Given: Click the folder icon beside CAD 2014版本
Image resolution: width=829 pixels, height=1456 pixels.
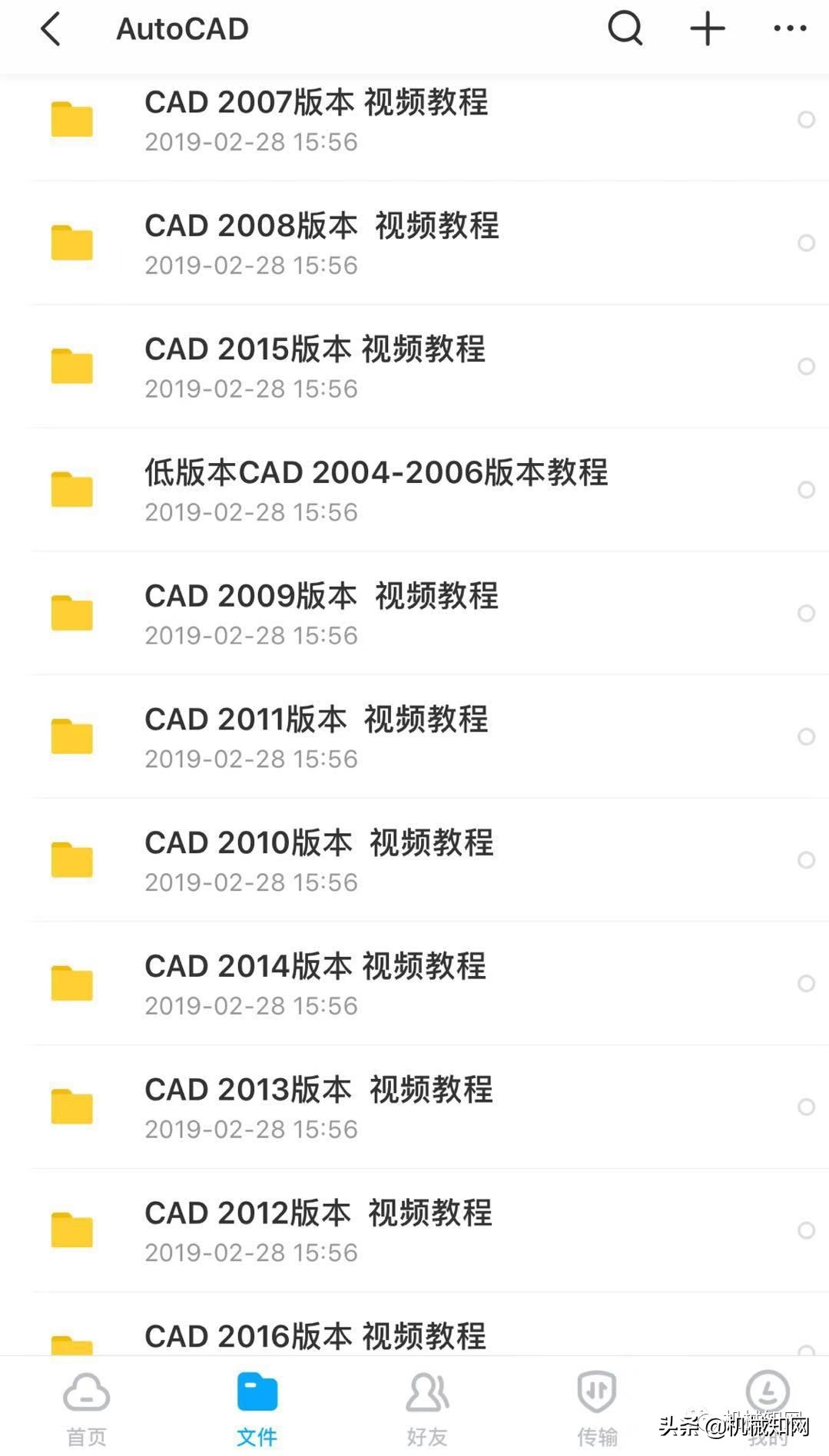Looking at the screenshot, I should 71,984.
